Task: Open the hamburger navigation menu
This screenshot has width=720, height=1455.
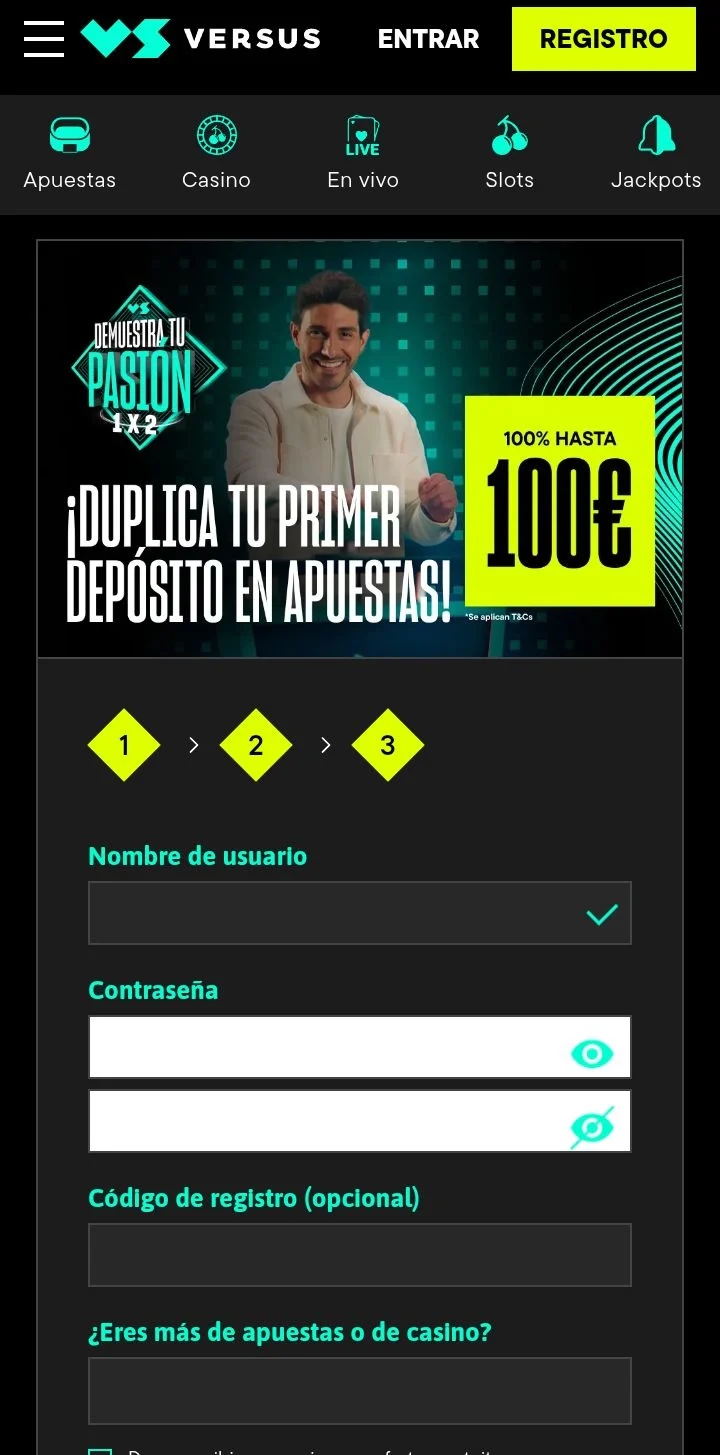Action: pos(43,39)
